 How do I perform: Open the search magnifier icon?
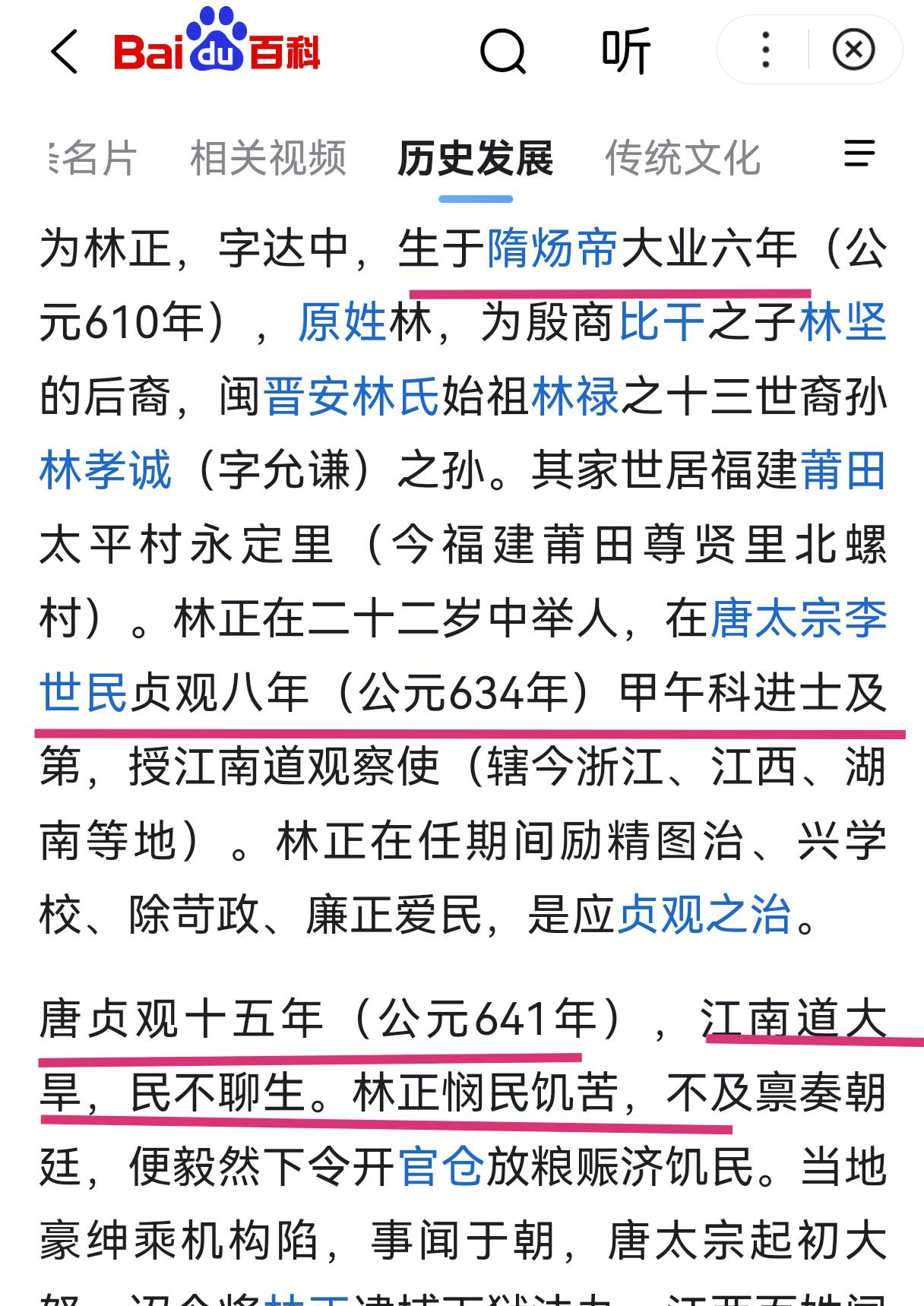pyautogui.click(x=502, y=52)
